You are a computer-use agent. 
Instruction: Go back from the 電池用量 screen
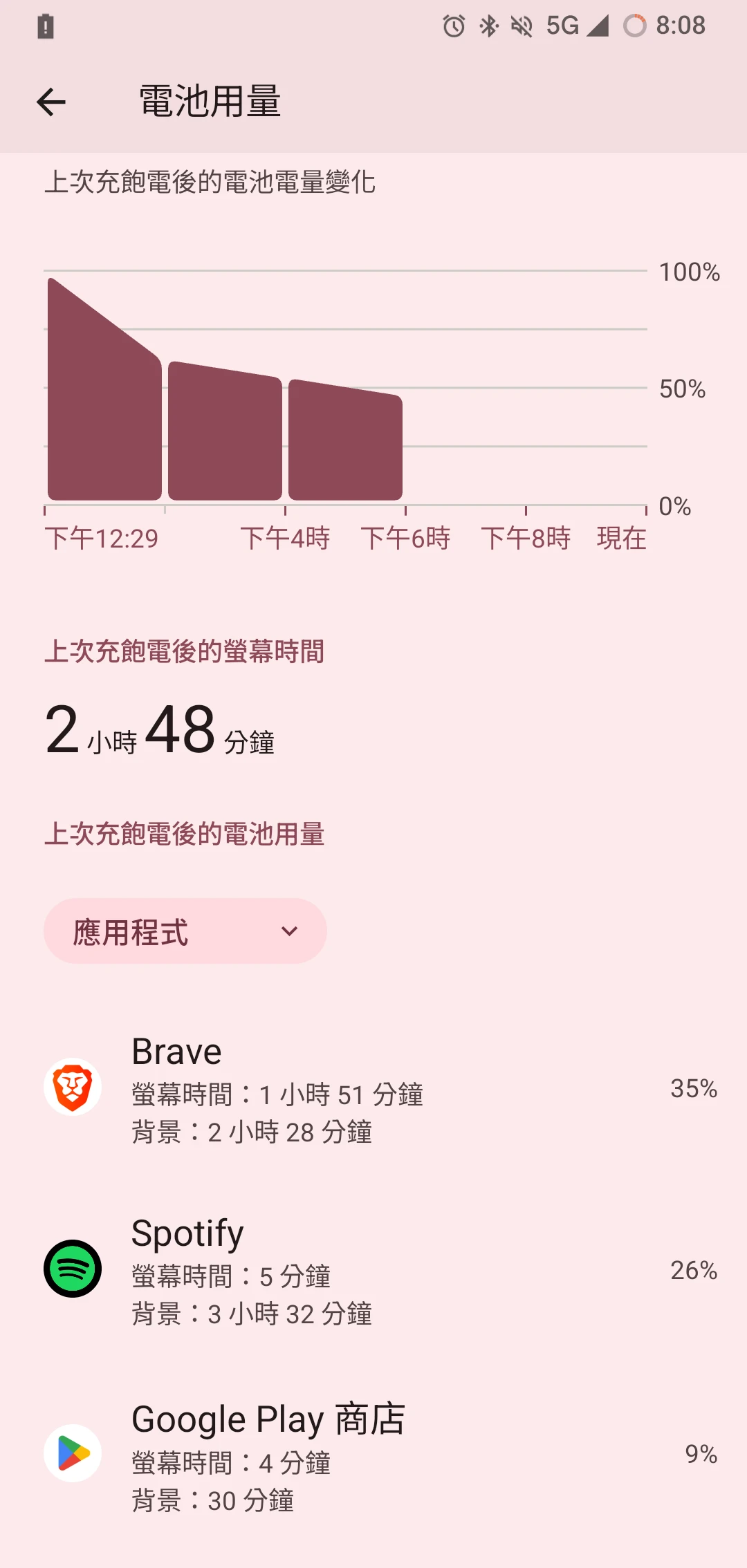(51, 102)
